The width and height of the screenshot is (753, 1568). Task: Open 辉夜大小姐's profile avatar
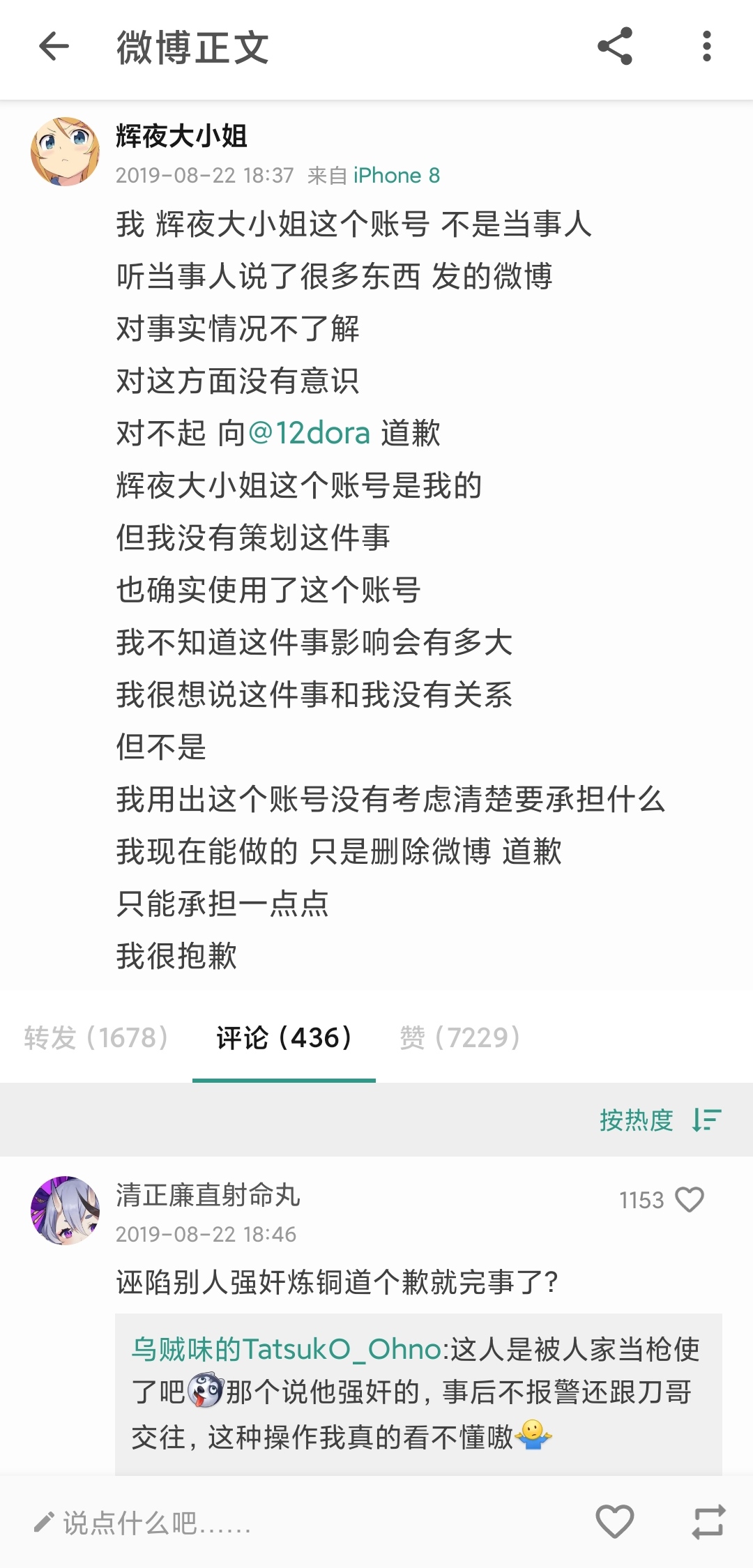(x=65, y=151)
